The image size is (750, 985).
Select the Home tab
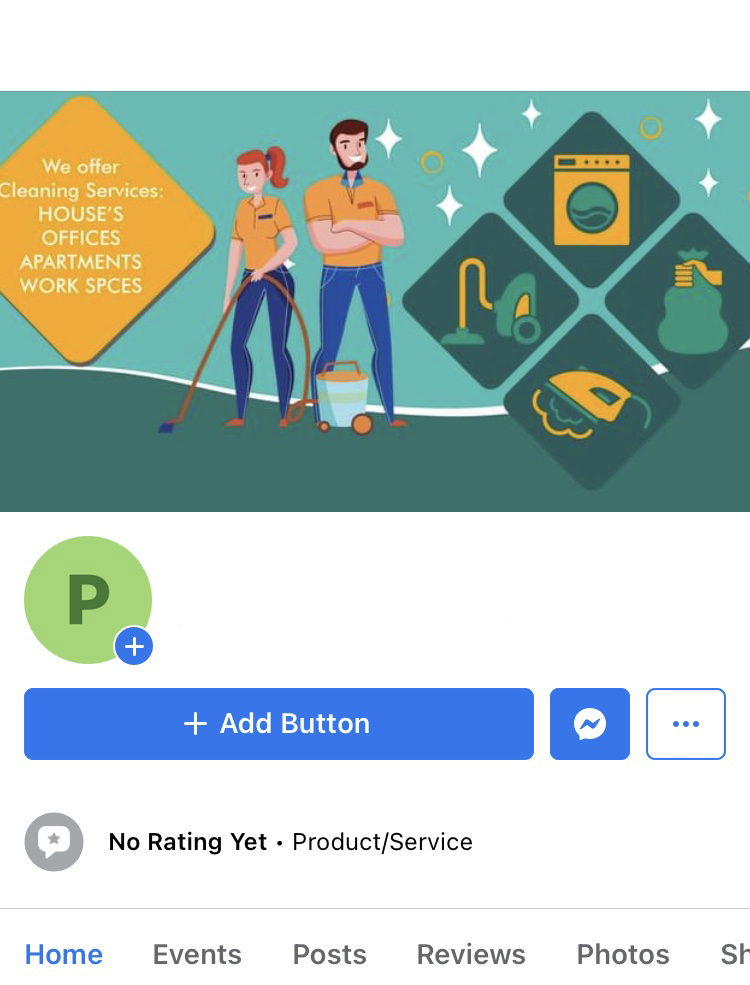64,954
